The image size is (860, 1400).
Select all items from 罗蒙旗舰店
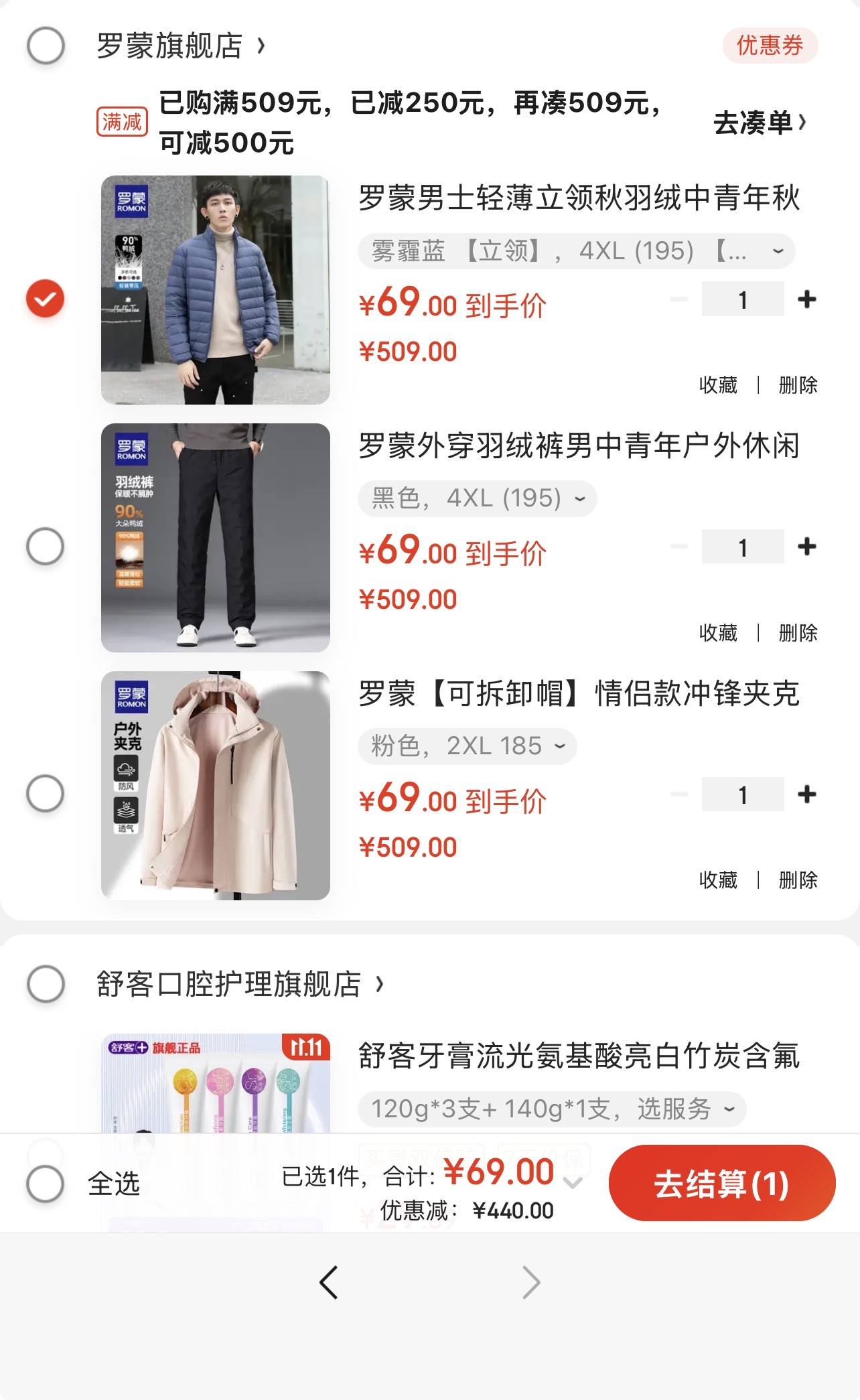pos(46,46)
